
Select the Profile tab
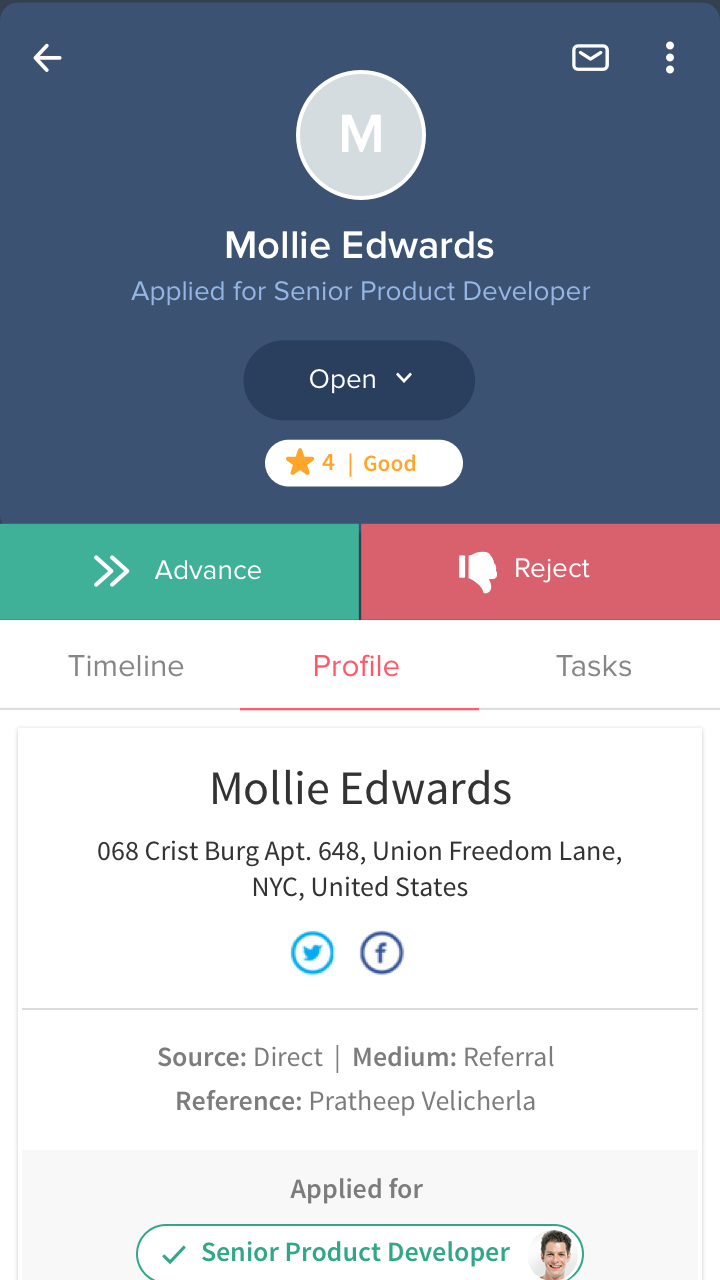[x=356, y=666]
